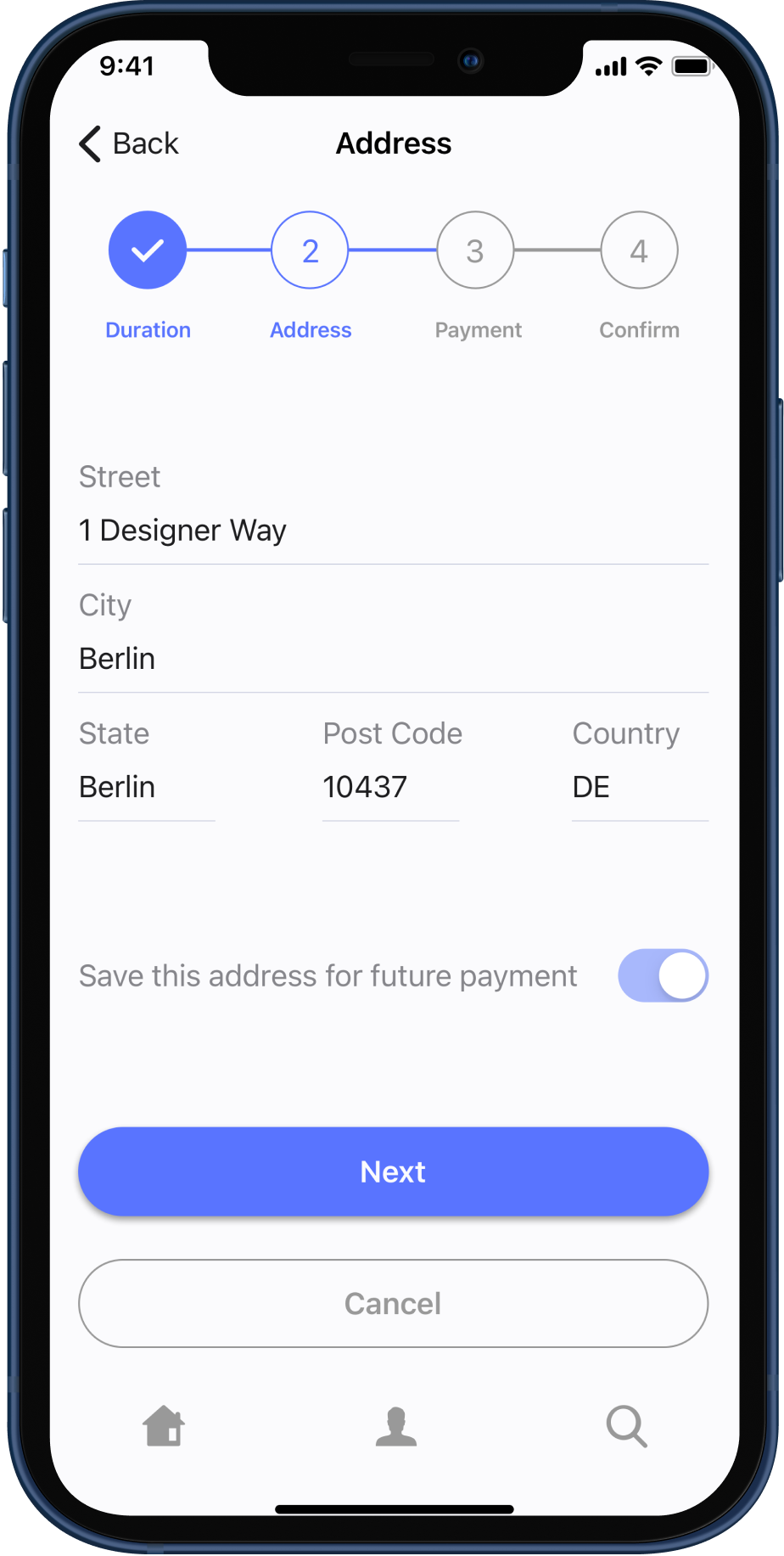Screen dimensions: 784x1556
Task: Cancel the address form
Action: (393, 1303)
